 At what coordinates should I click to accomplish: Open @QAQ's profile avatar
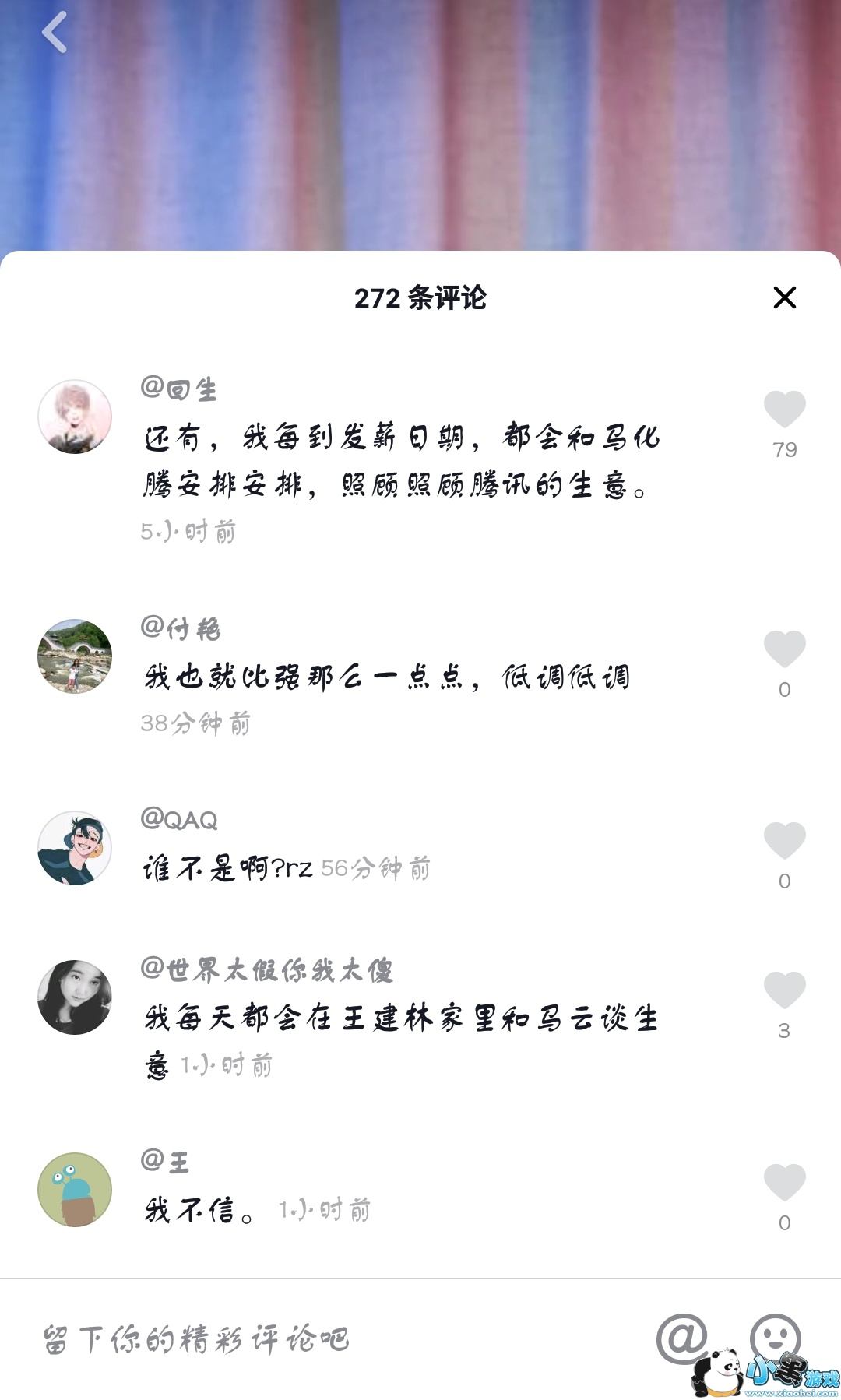pos(75,848)
